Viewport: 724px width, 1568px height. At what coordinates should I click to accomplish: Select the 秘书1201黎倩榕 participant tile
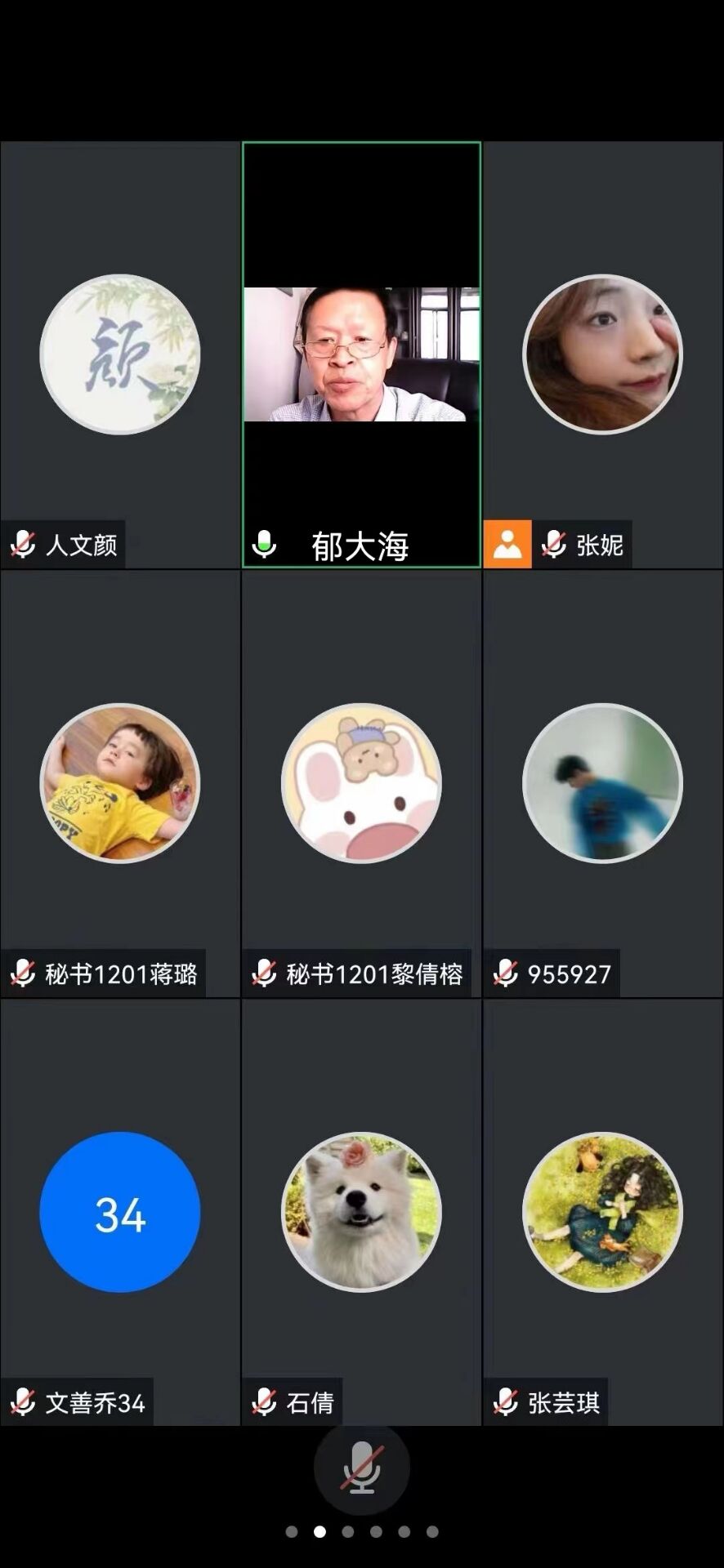361,782
